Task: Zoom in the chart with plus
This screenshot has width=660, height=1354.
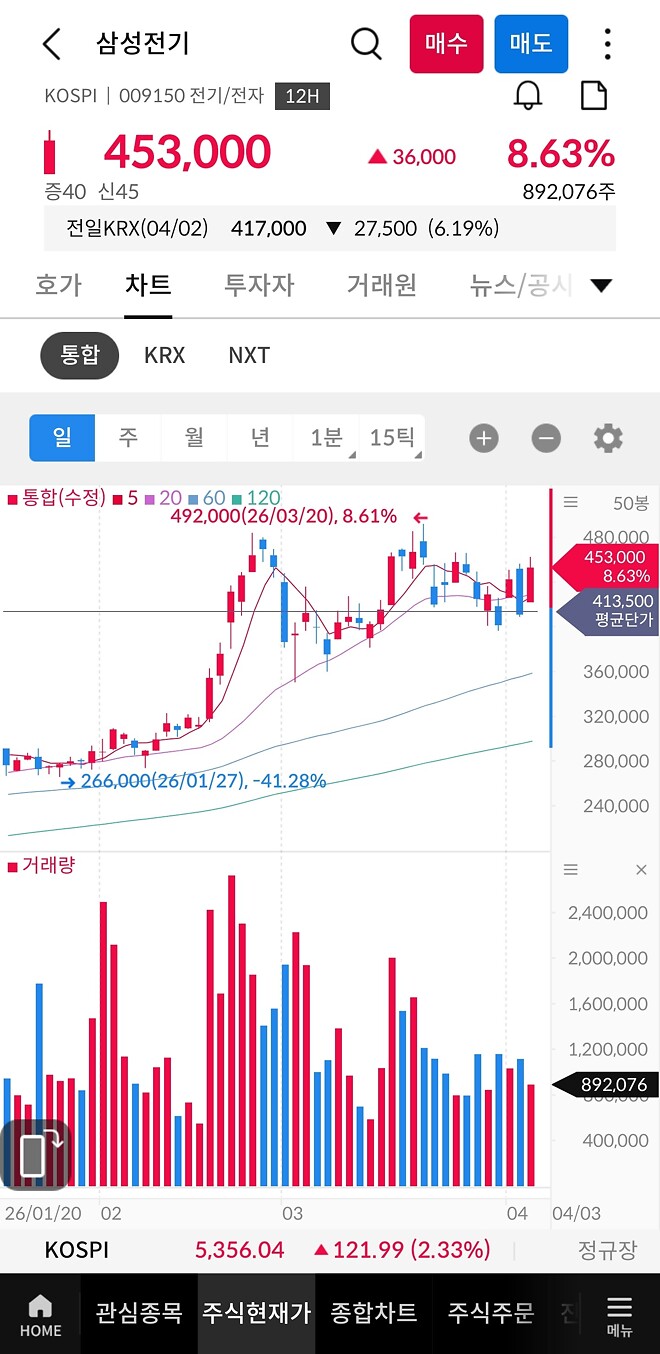Action: coord(484,438)
